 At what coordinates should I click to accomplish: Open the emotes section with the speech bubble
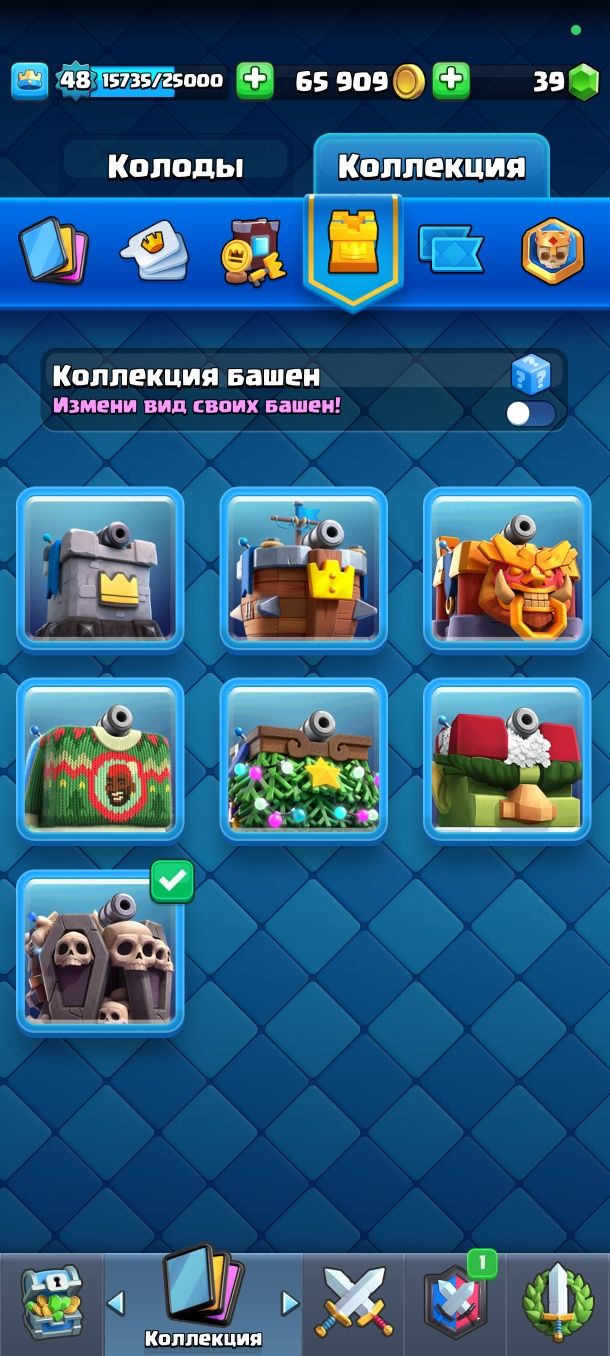click(155, 251)
